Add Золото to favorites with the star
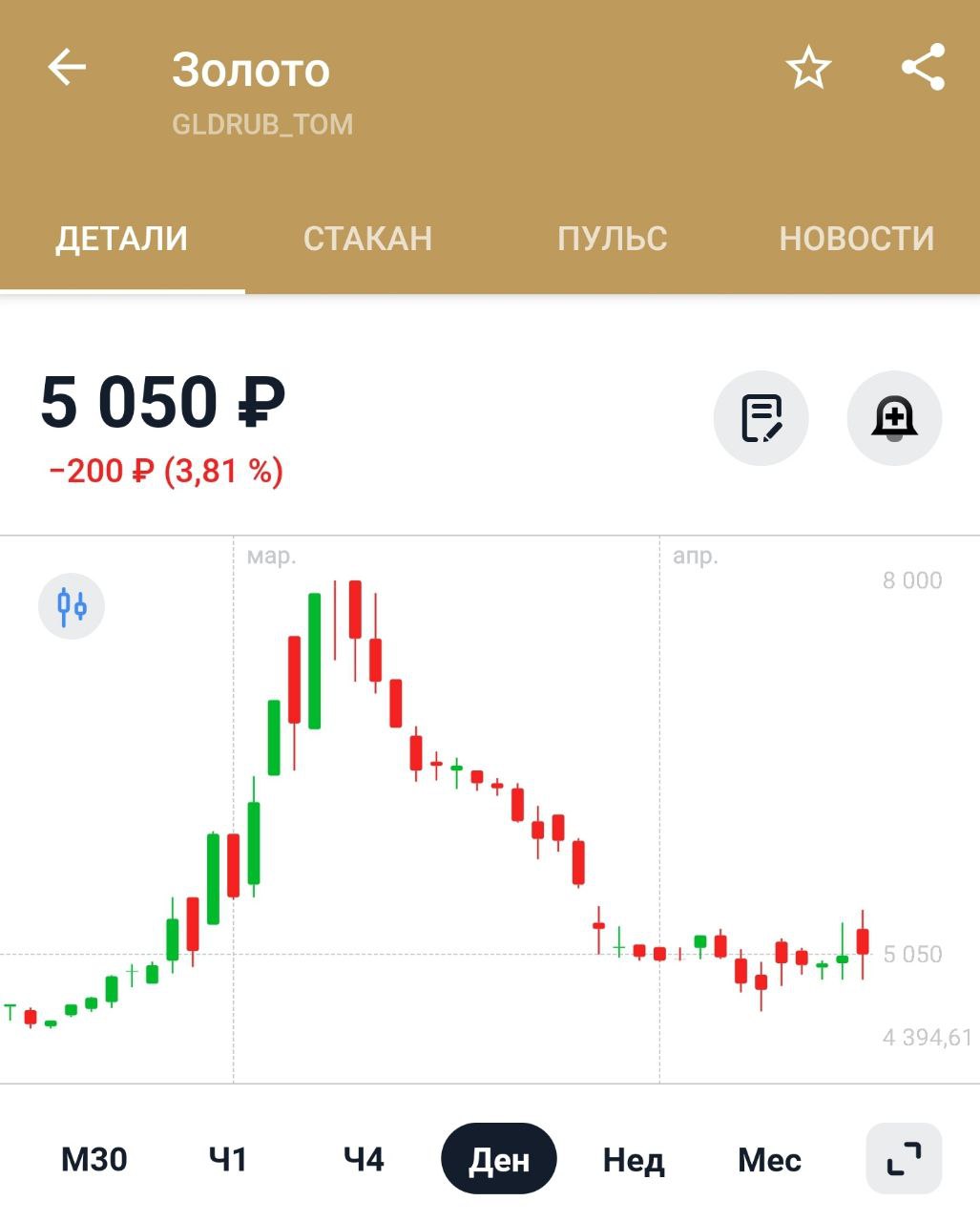This screenshot has height=1222, width=980. tap(808, 69)
